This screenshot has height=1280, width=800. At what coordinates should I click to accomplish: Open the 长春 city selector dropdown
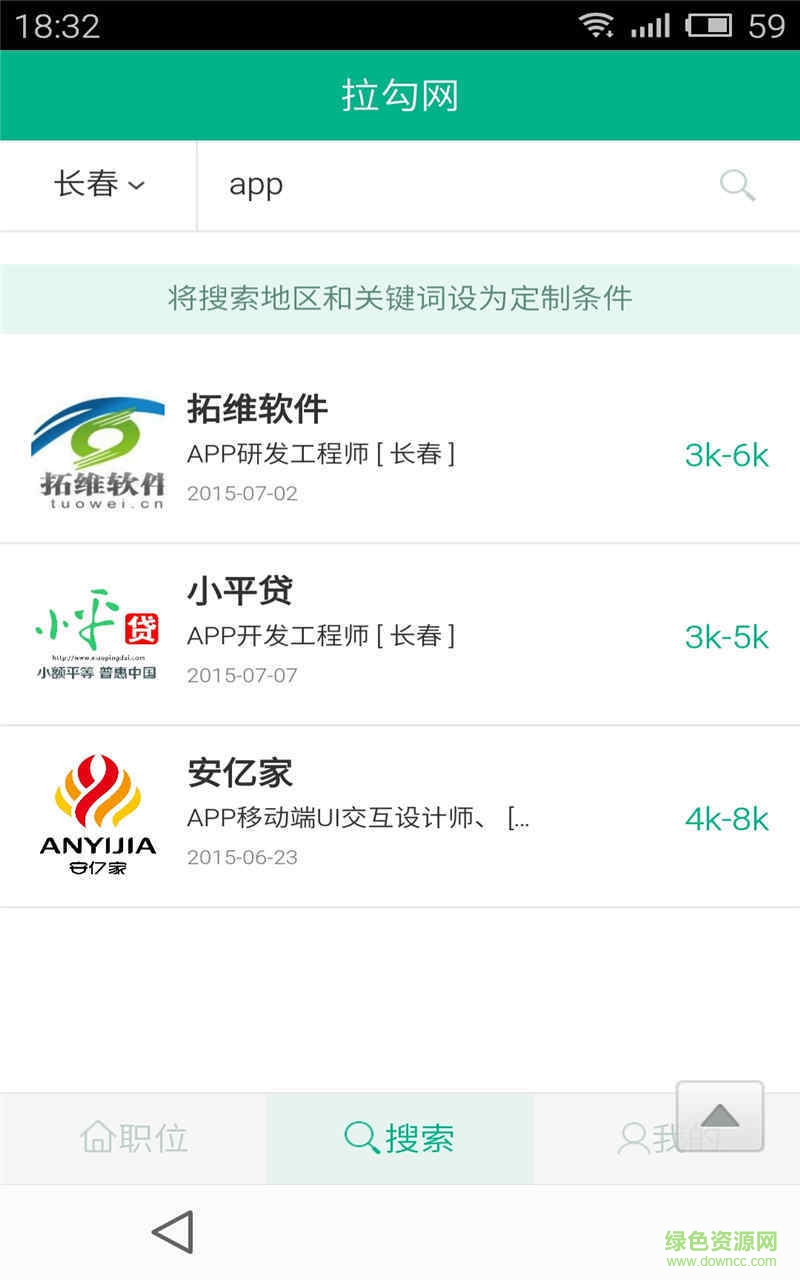coord(100,185)
